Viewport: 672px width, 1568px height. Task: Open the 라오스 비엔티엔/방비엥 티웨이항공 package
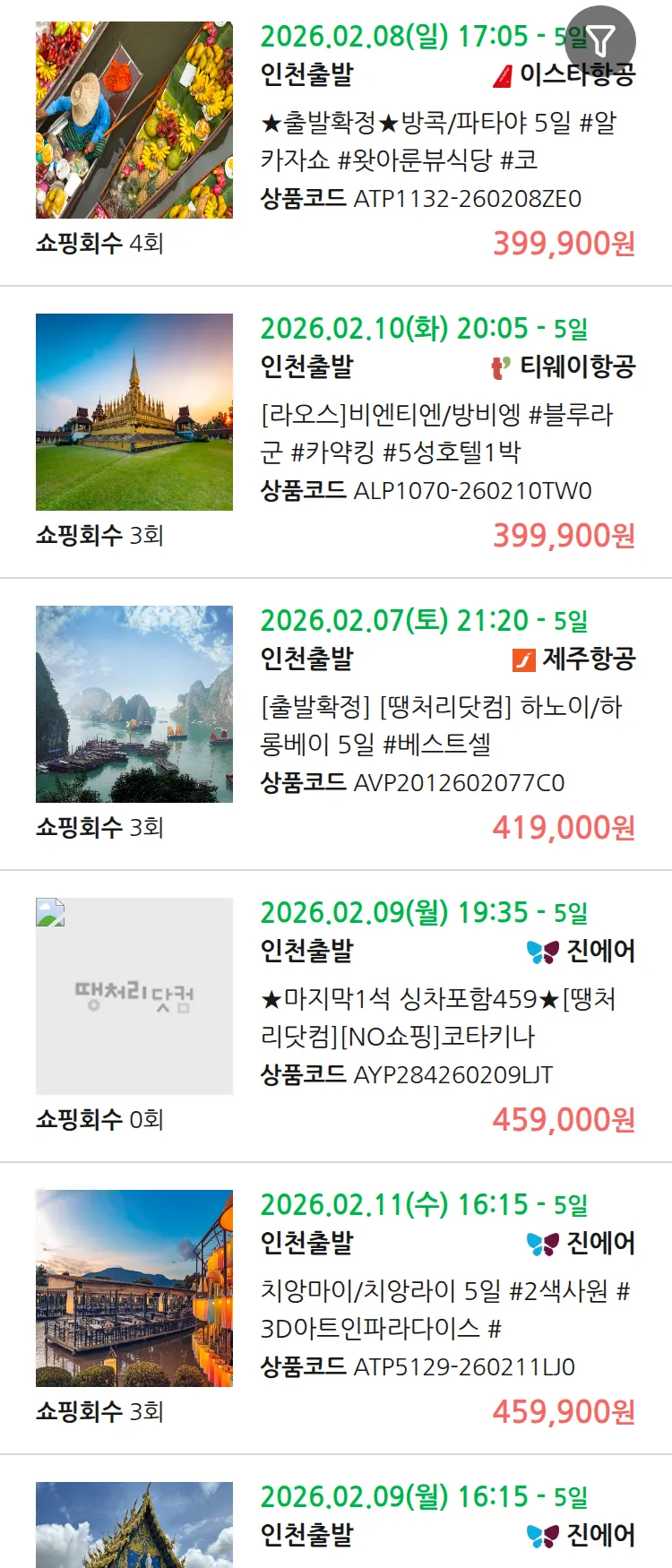coord(437,433)
